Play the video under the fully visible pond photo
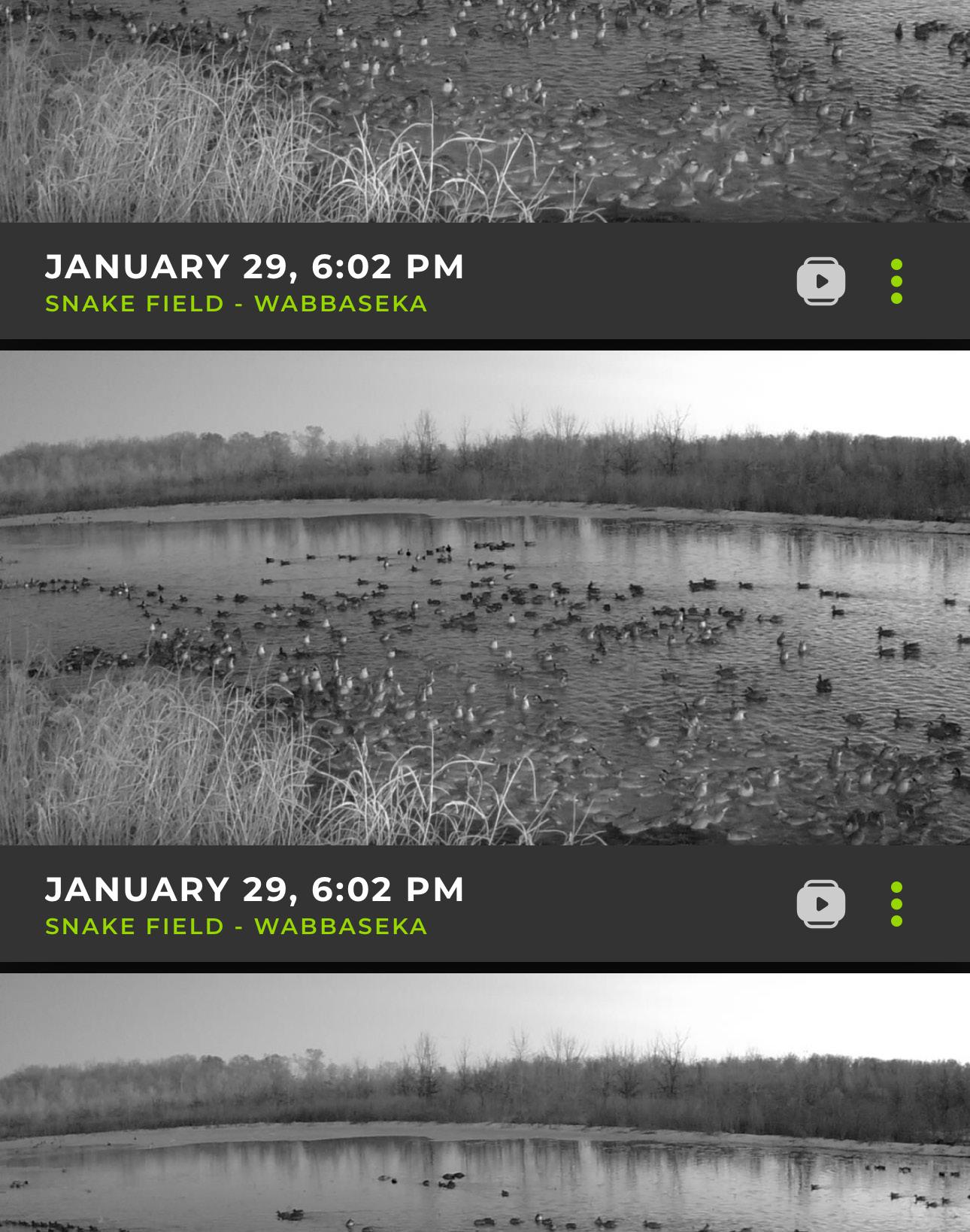Screen dimensions: 970x1232 (x=820, y=903)
